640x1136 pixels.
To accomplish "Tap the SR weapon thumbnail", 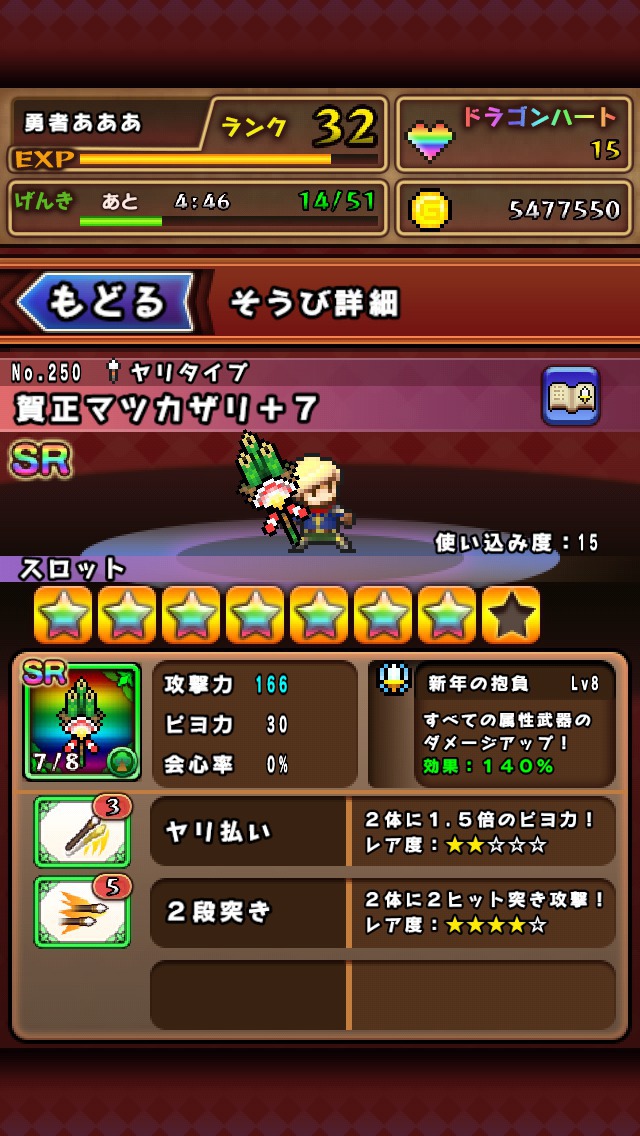I will coord(82,722).
